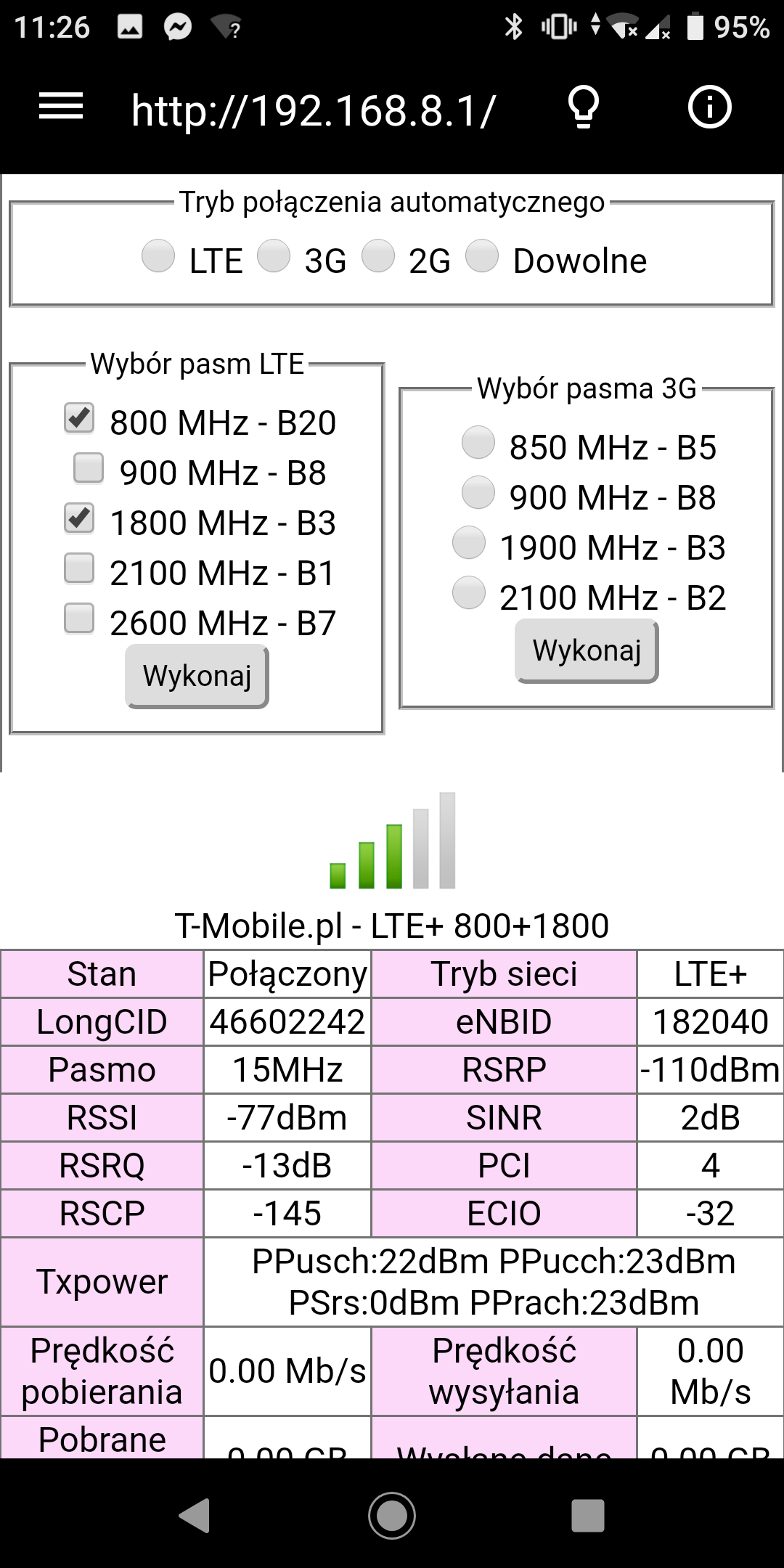Tap Wykonaj under 3G band selection
Viewport: 784px width, 1568px height.
[587, 651]
